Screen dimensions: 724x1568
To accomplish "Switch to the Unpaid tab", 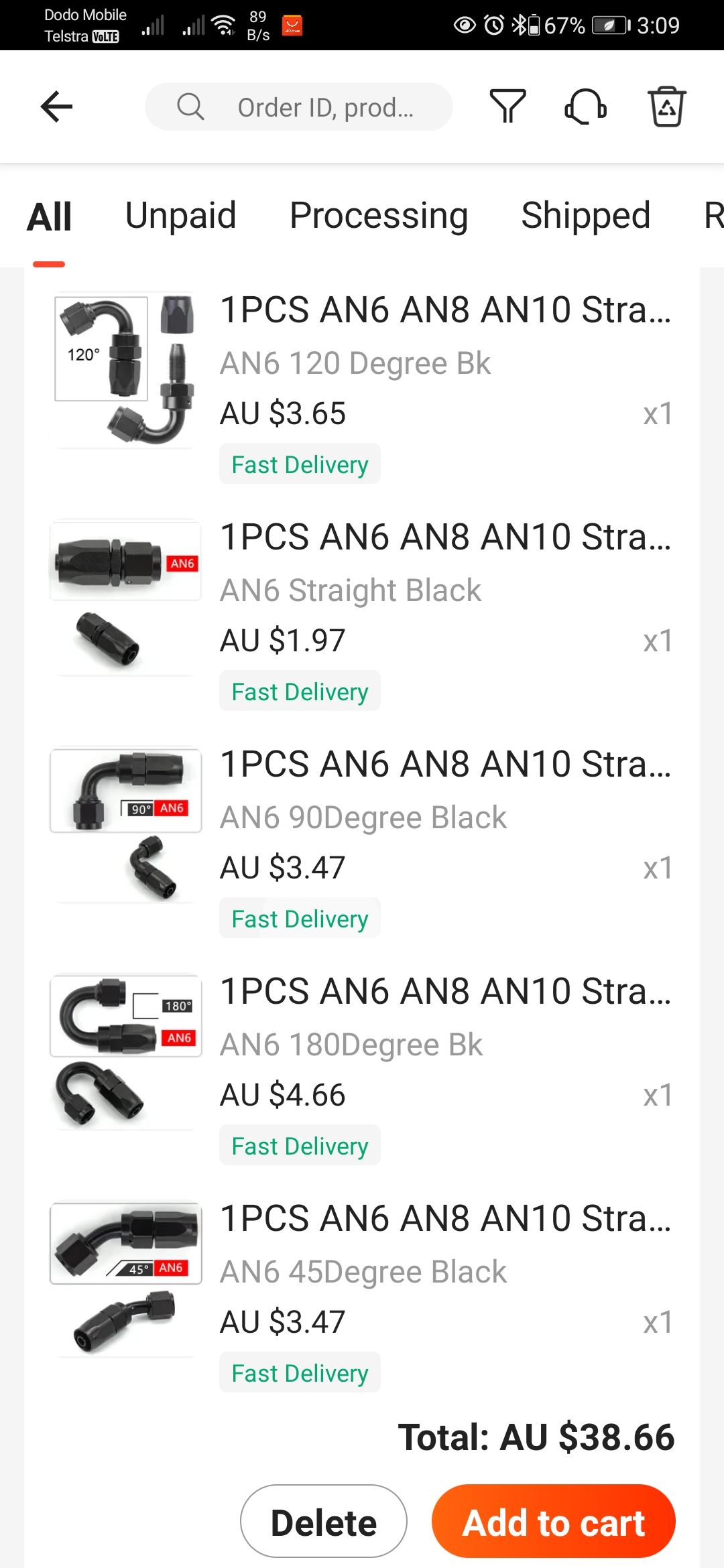I will click(x=180, y=216).
